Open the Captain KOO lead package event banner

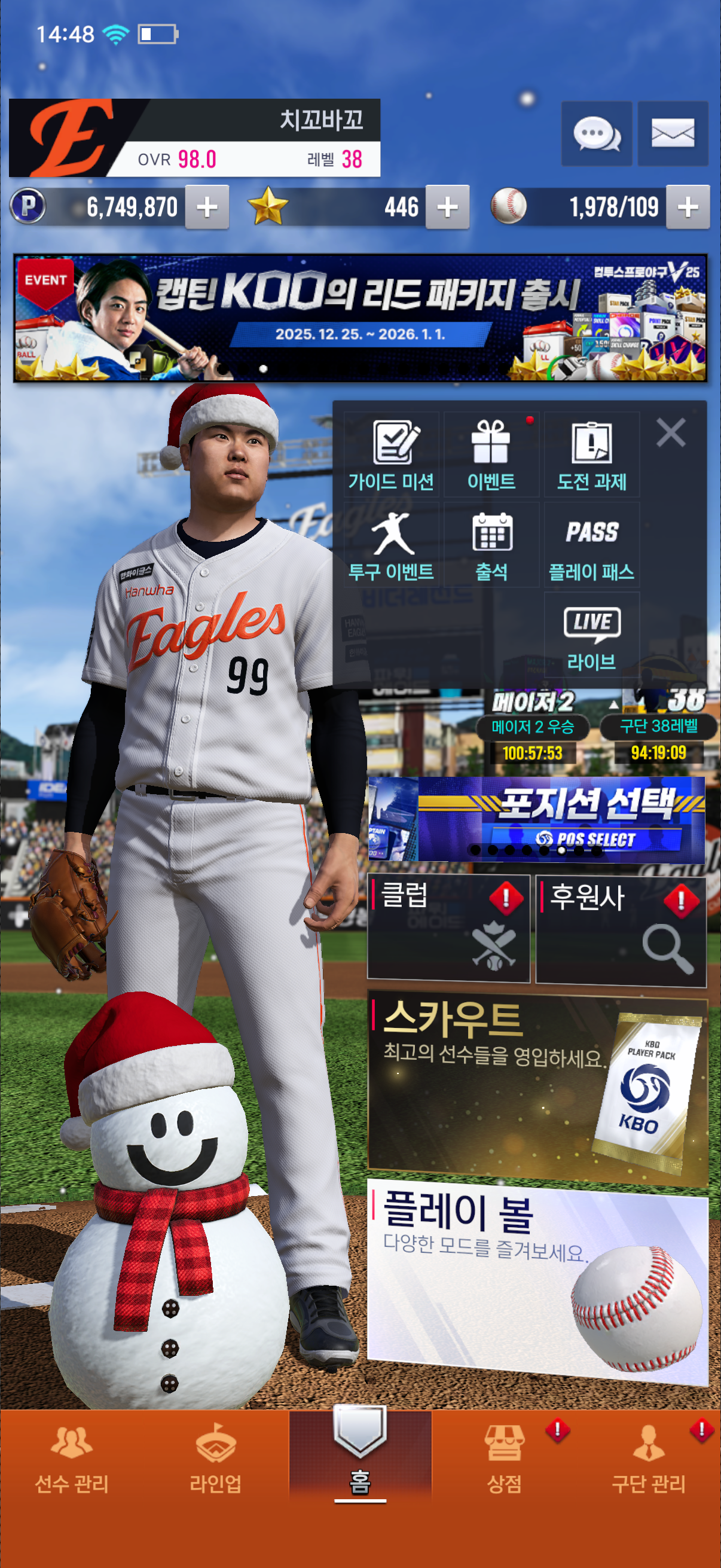pos(360,318)
